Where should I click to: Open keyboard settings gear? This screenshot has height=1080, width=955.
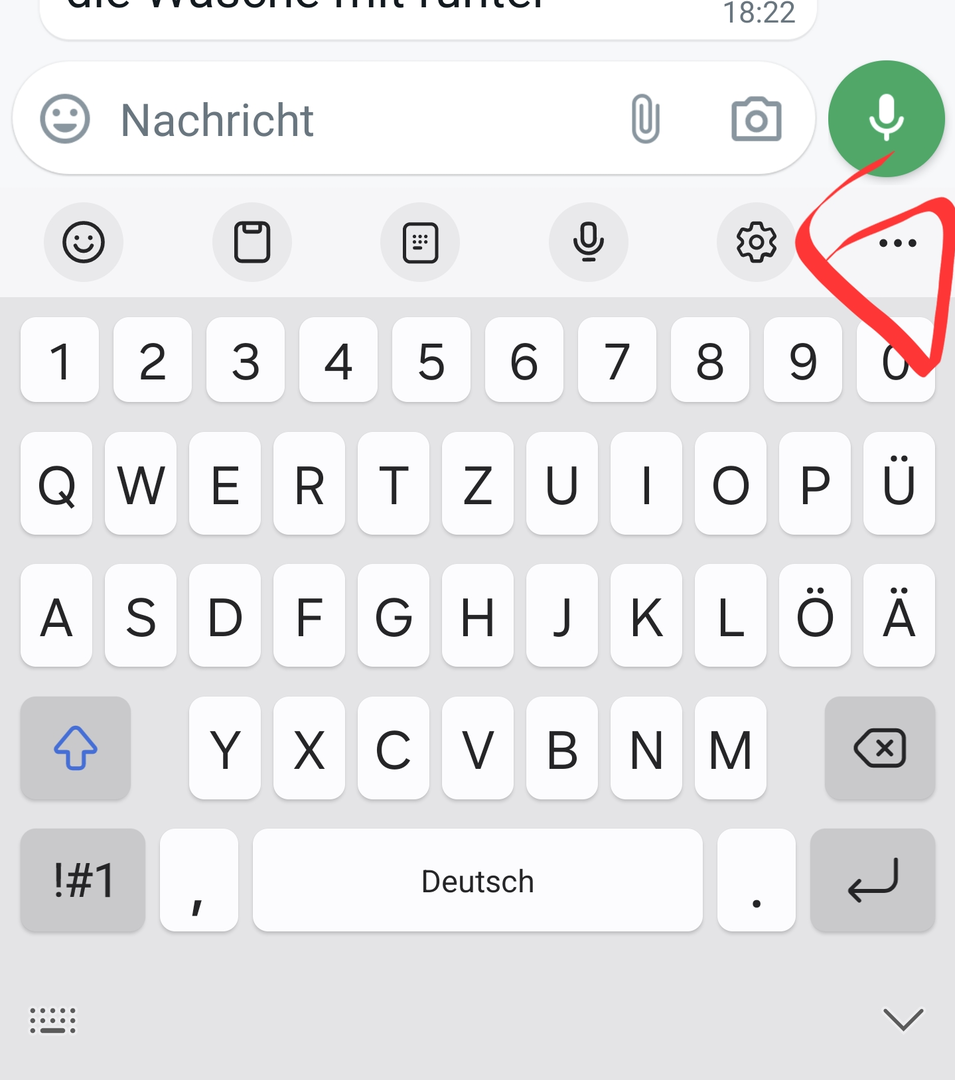(756, 242)
